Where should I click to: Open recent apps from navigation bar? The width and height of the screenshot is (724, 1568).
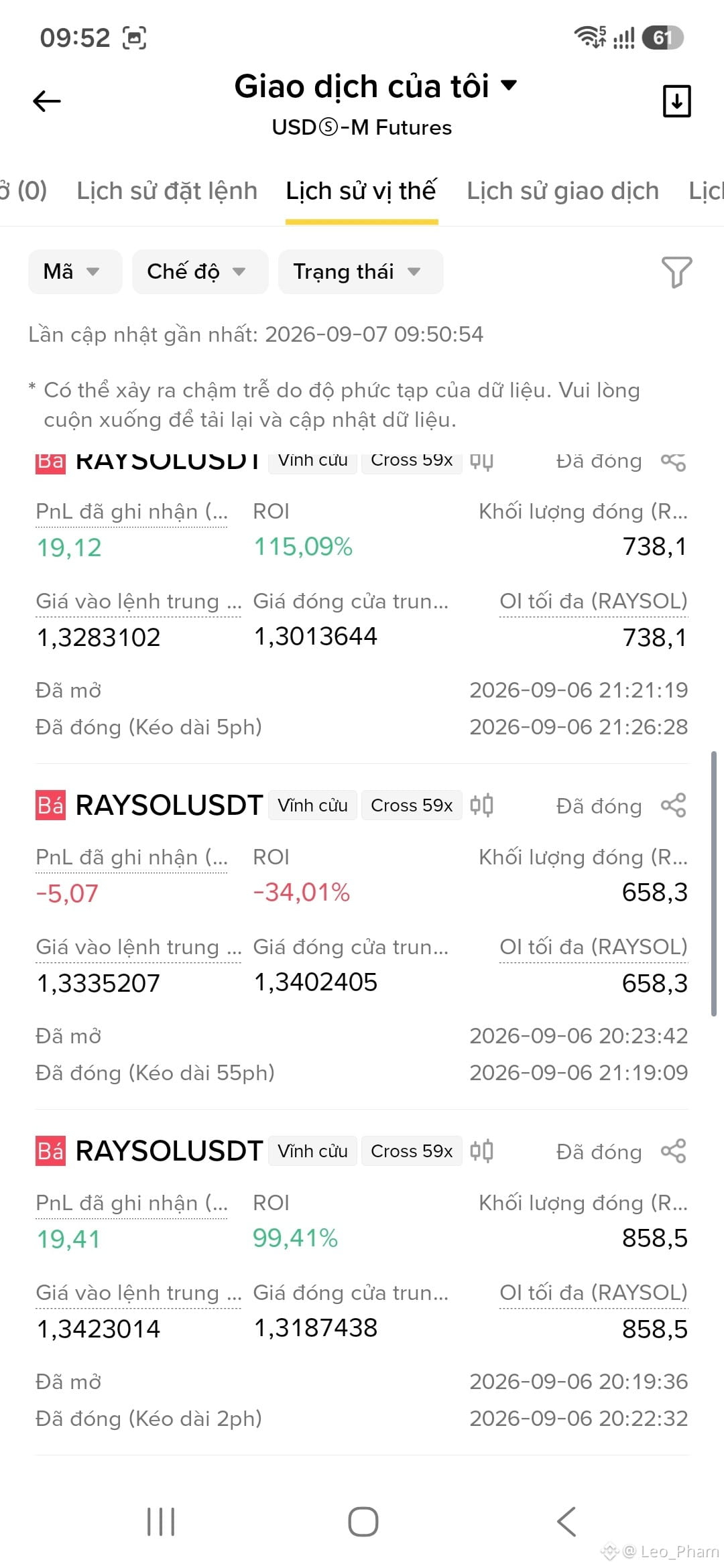161,1521
